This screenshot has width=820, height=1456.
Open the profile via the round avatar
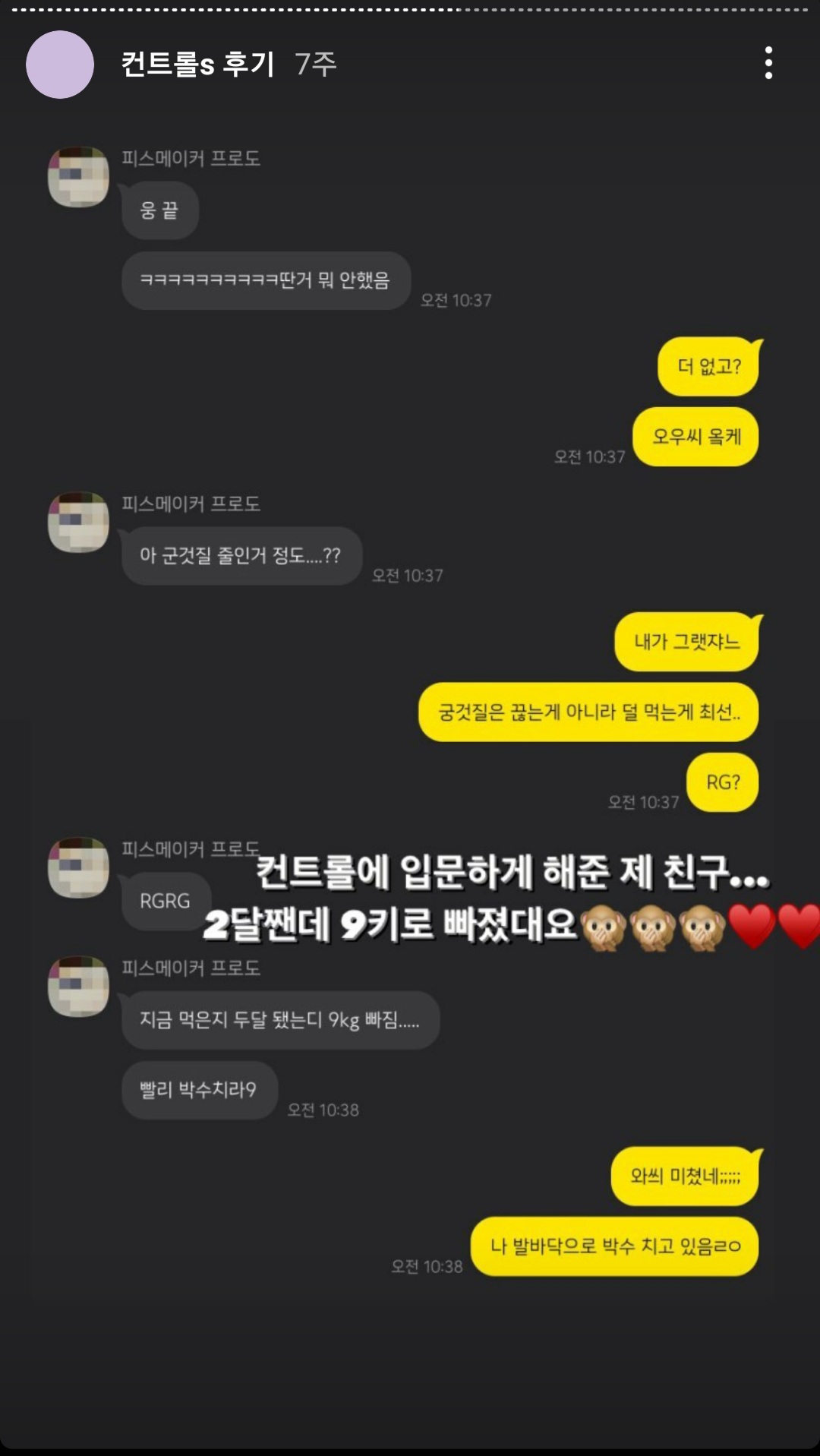(x=60, y=65)
